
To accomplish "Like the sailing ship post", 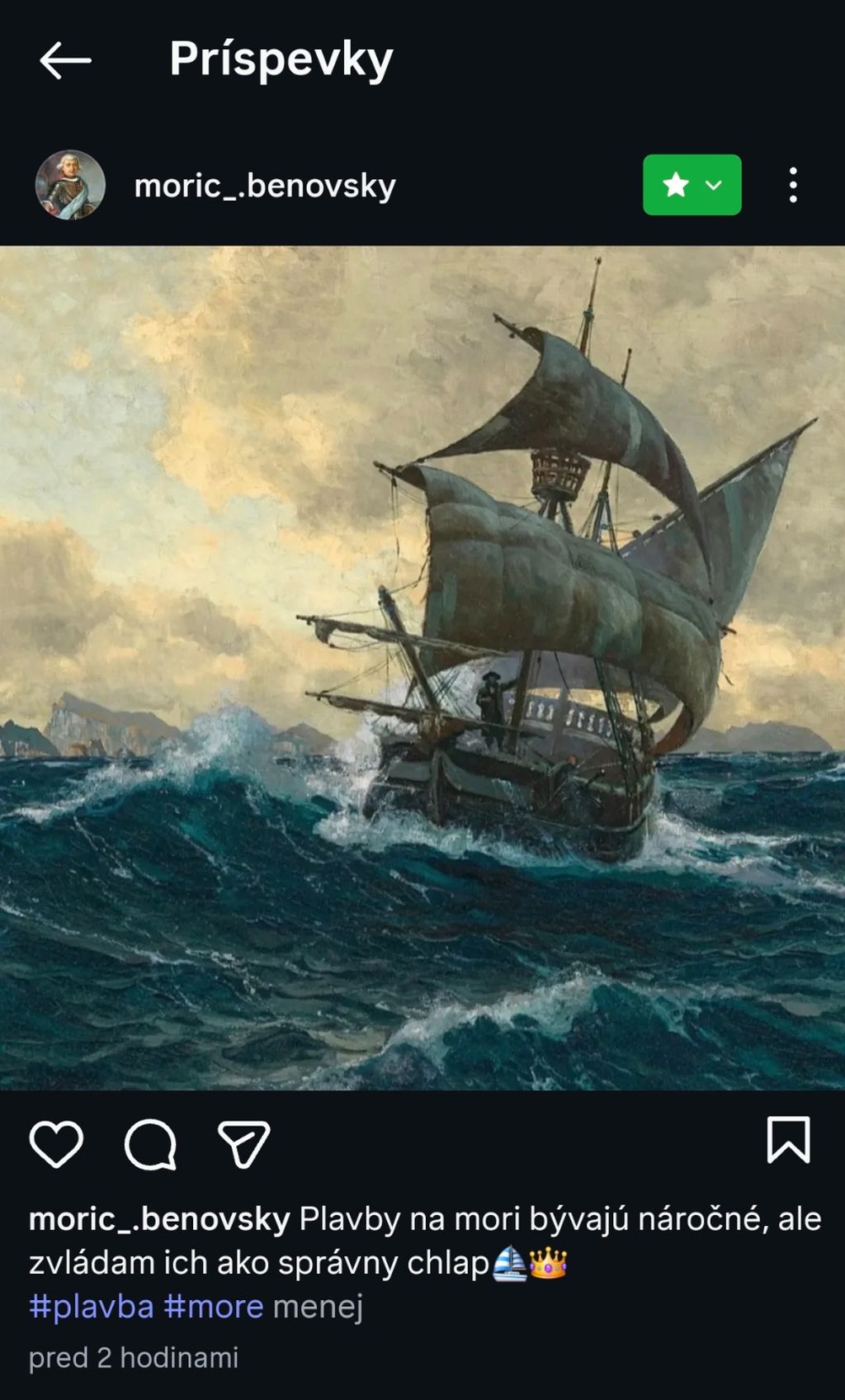I will (x=56, y=1144).
